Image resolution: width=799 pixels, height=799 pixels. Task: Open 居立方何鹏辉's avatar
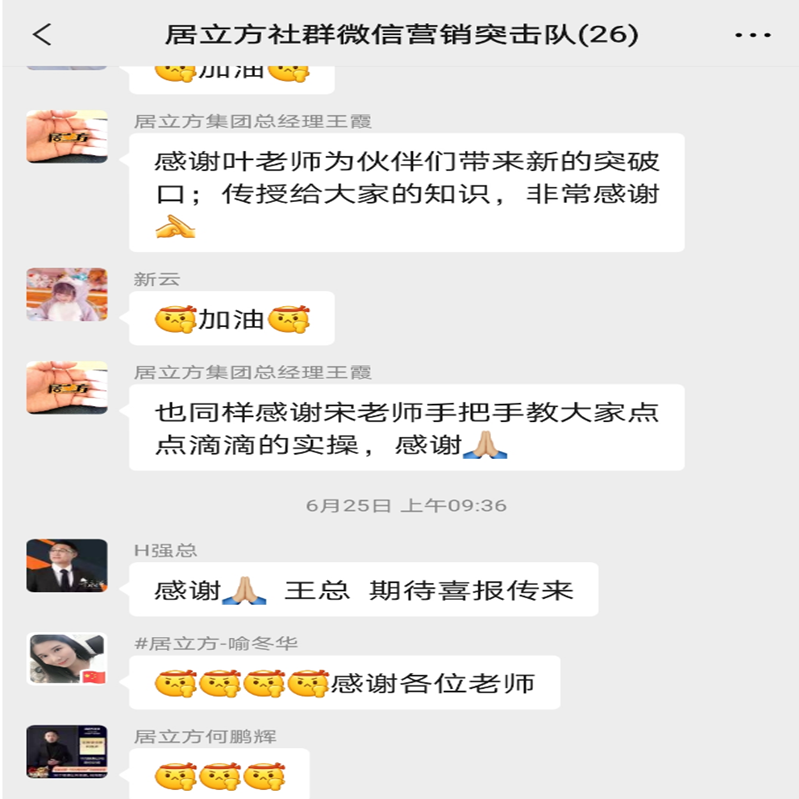pos(67,751)
